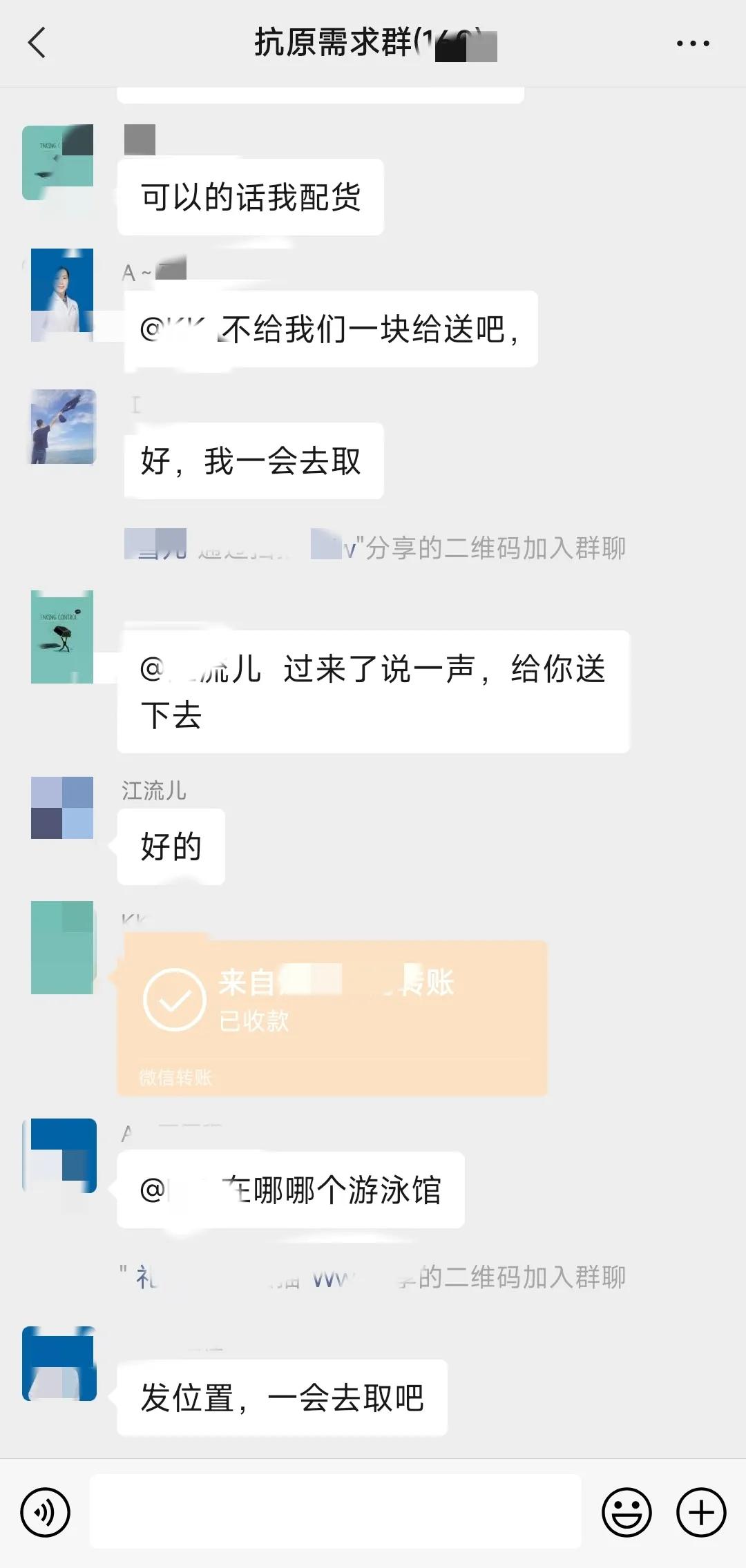746x1568 pixels.
Task: Tap the 微信转账 orange transfer card
Action: click(x=332, y=1015)
